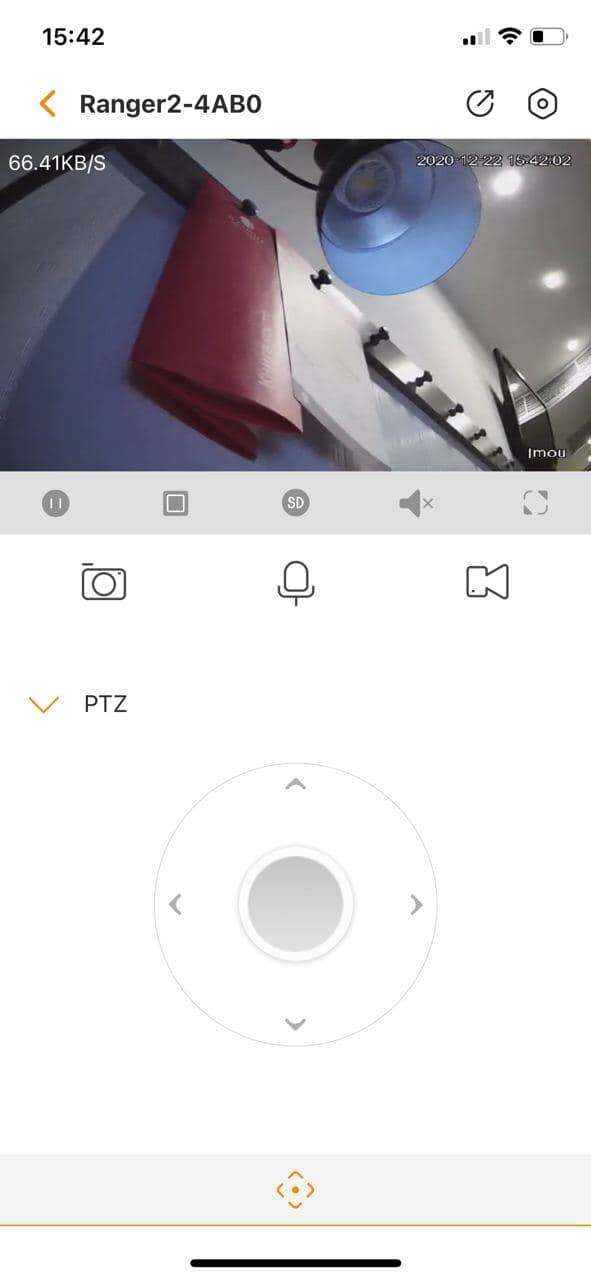Change the SD video quality
The image size is (591, 1280).
pyautogui.click(x=295, y=504)
